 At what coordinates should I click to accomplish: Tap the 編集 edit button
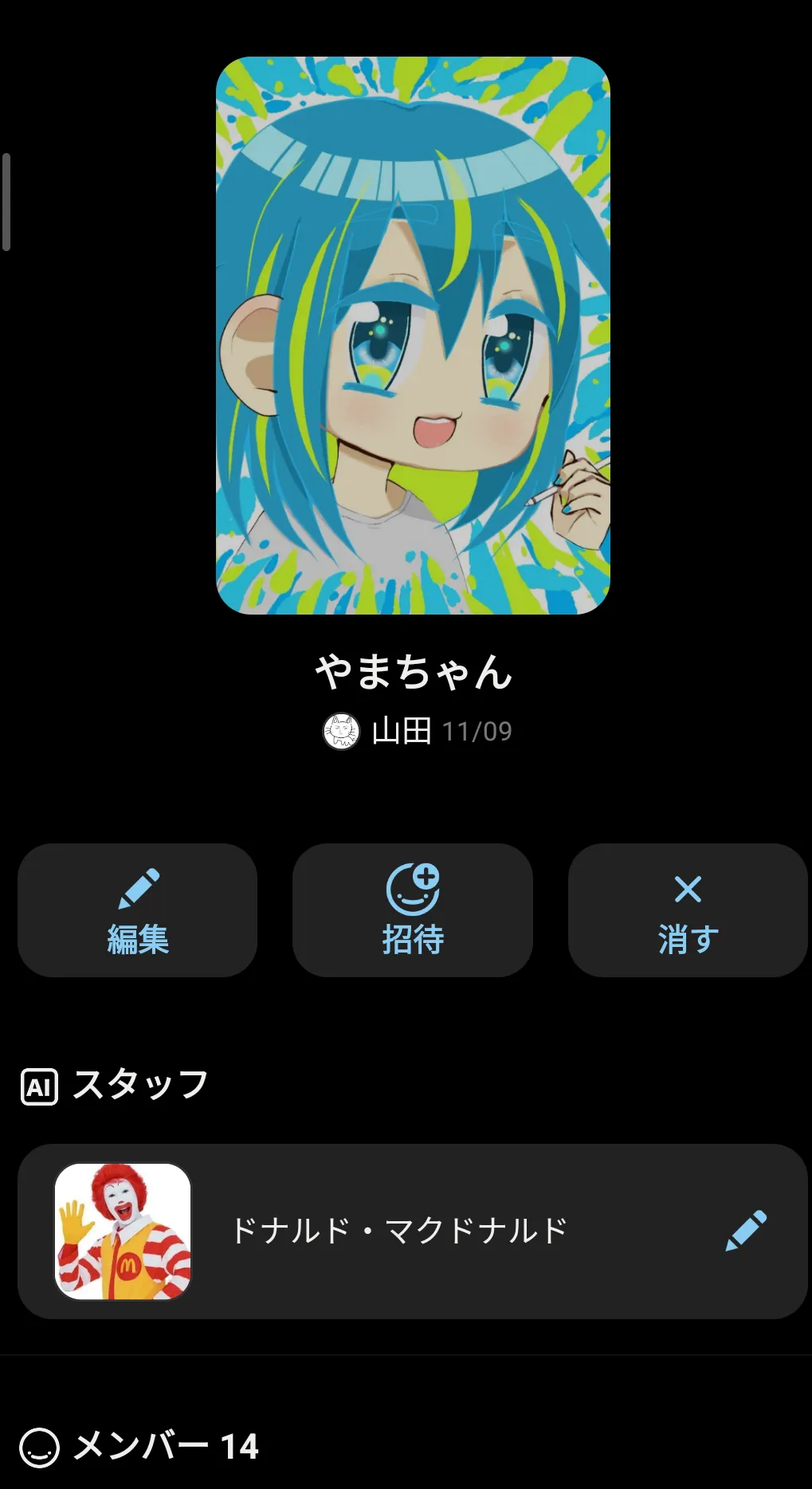(x=137, y=910)
